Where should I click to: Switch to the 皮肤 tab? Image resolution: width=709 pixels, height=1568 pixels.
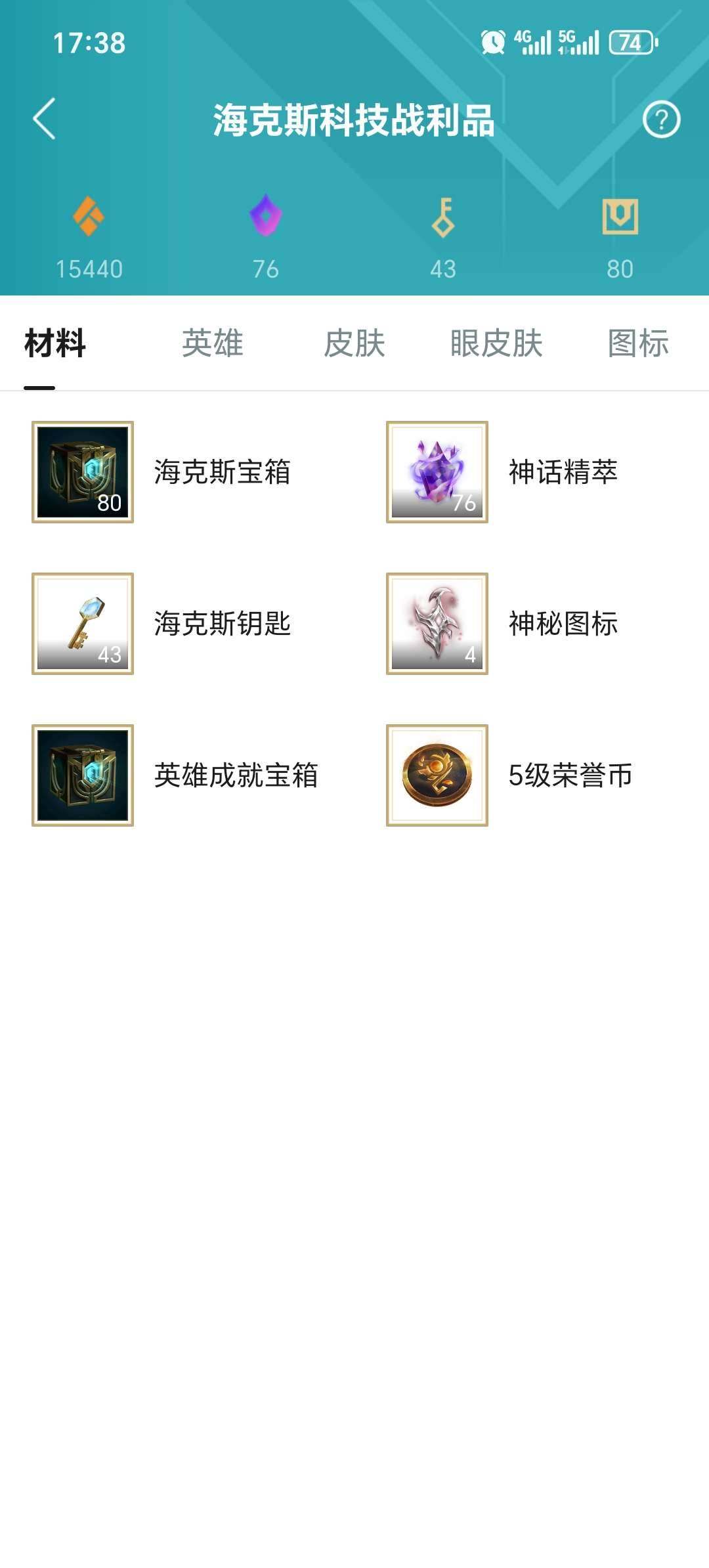coord(354,344)
